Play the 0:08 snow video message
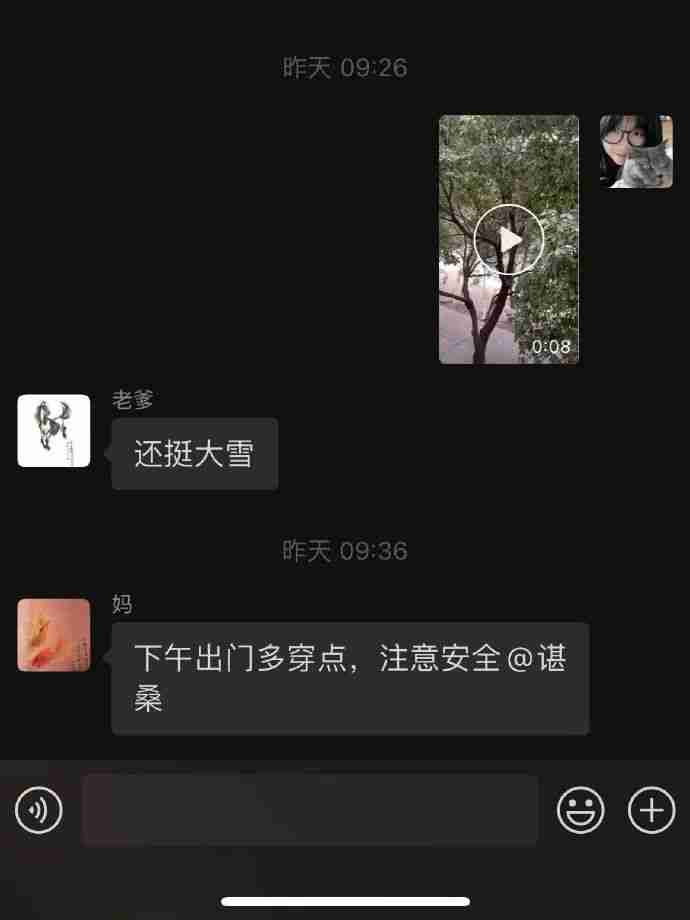Screen dimensions: 690x920 (508, 240)
